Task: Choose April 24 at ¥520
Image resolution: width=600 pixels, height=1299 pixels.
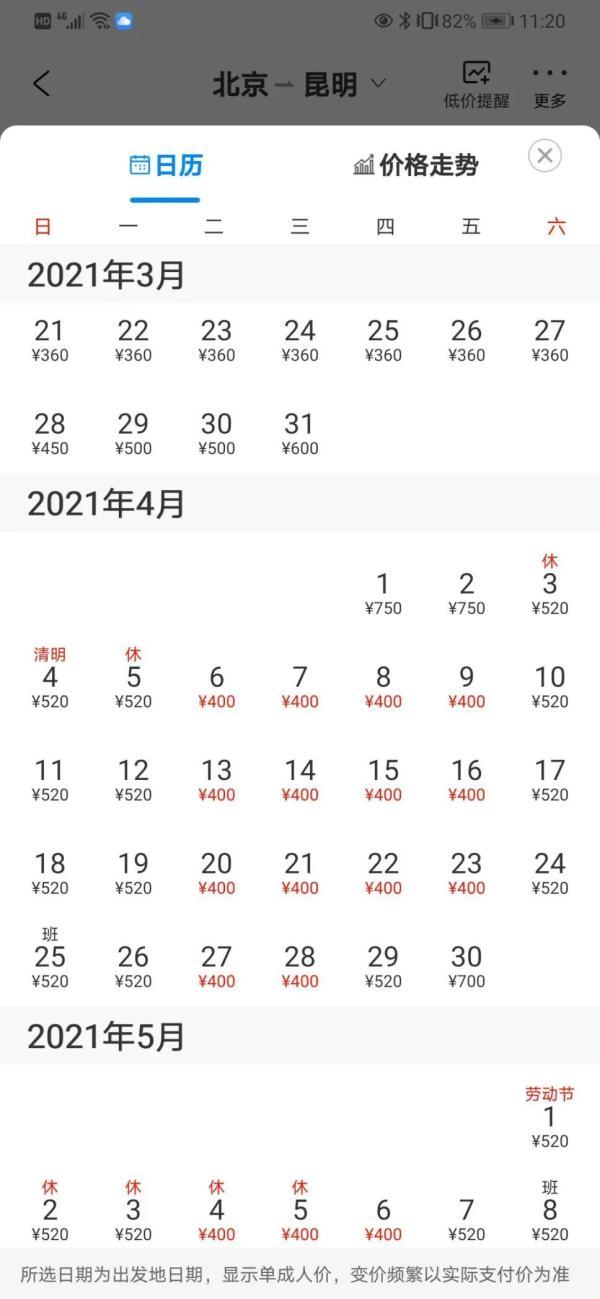Action: click(x=549, y=873)
